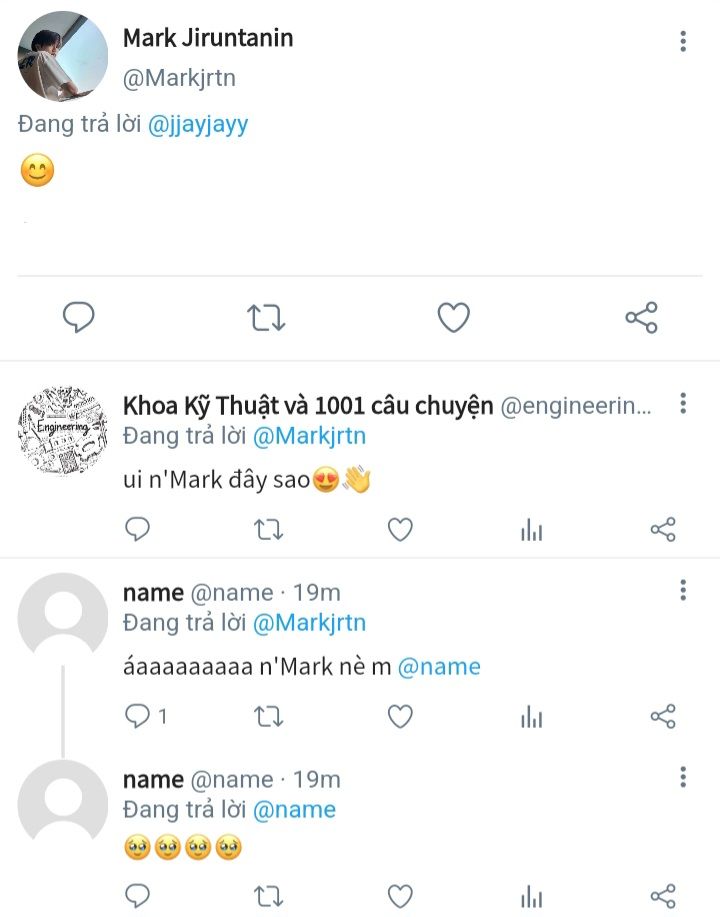Like Mark Jiruntanin's tweet
Screen dimensions: 720x917
(453, 318)
